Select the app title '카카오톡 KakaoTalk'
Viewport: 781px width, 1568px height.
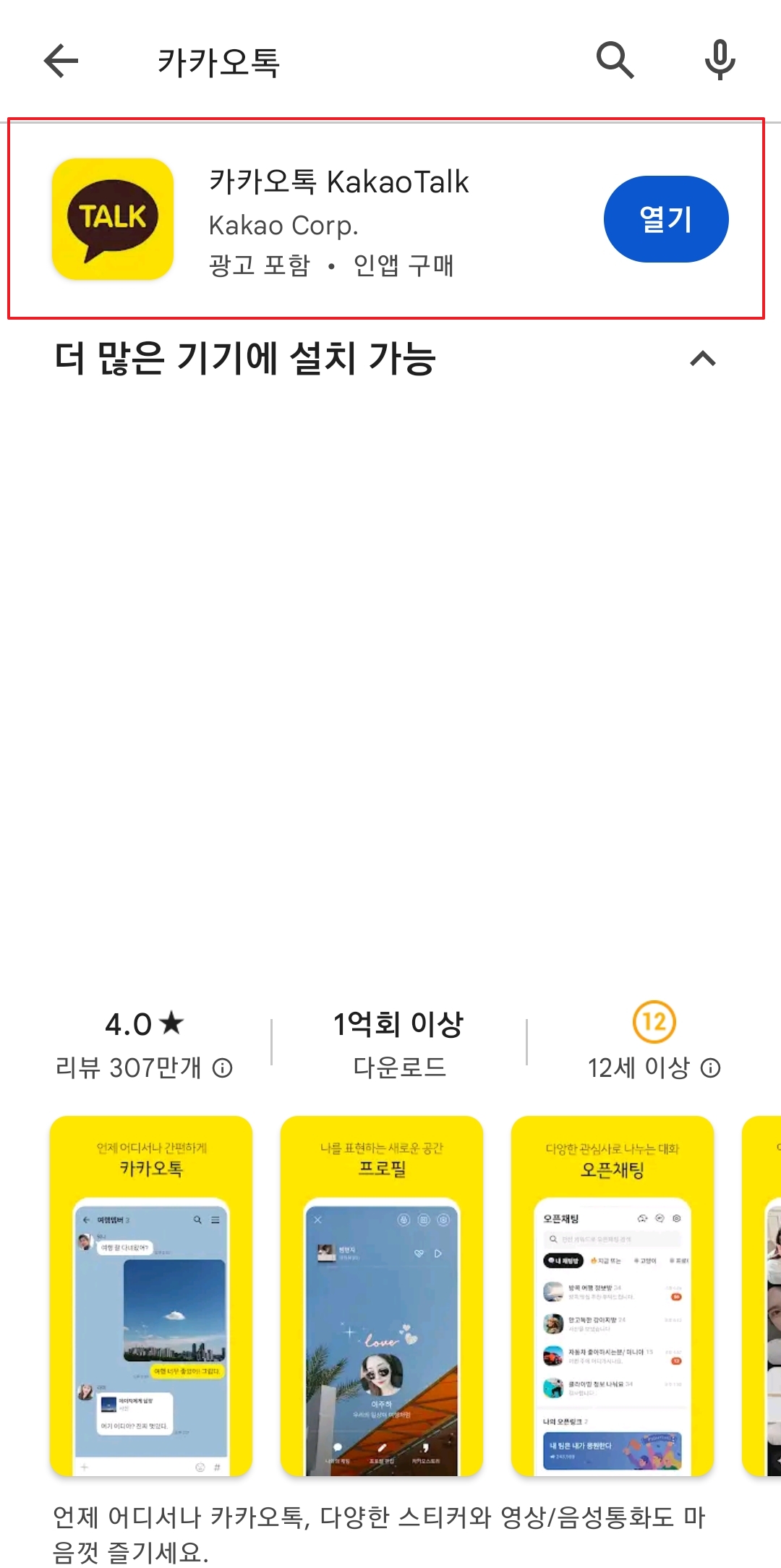tap(338, 182)
